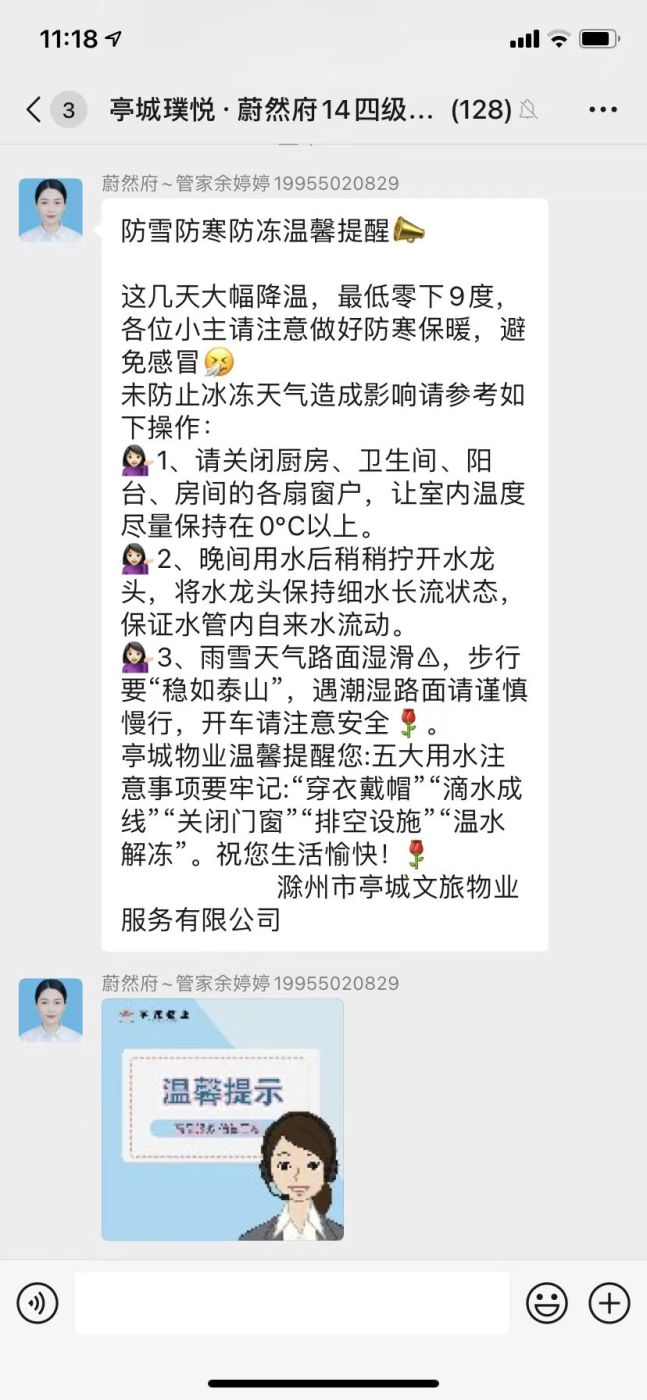Open the plus attachment menu
This screenshot has width=647, height=1400.
(x=609, y=1303)
